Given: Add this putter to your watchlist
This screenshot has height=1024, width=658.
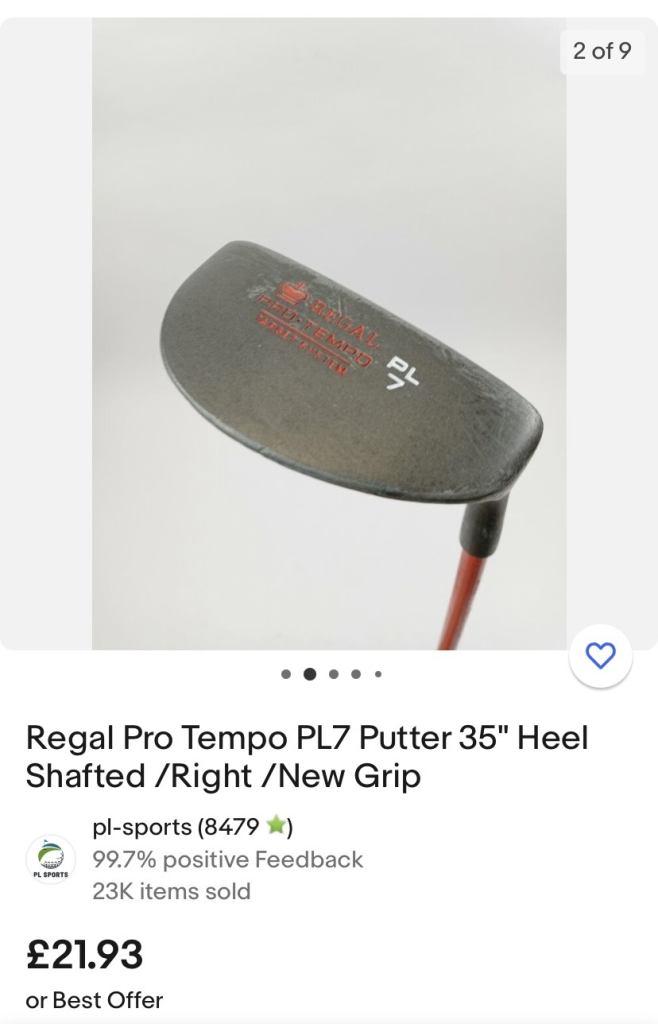Looking at the screenshot, I should click(x=601, y=655).
